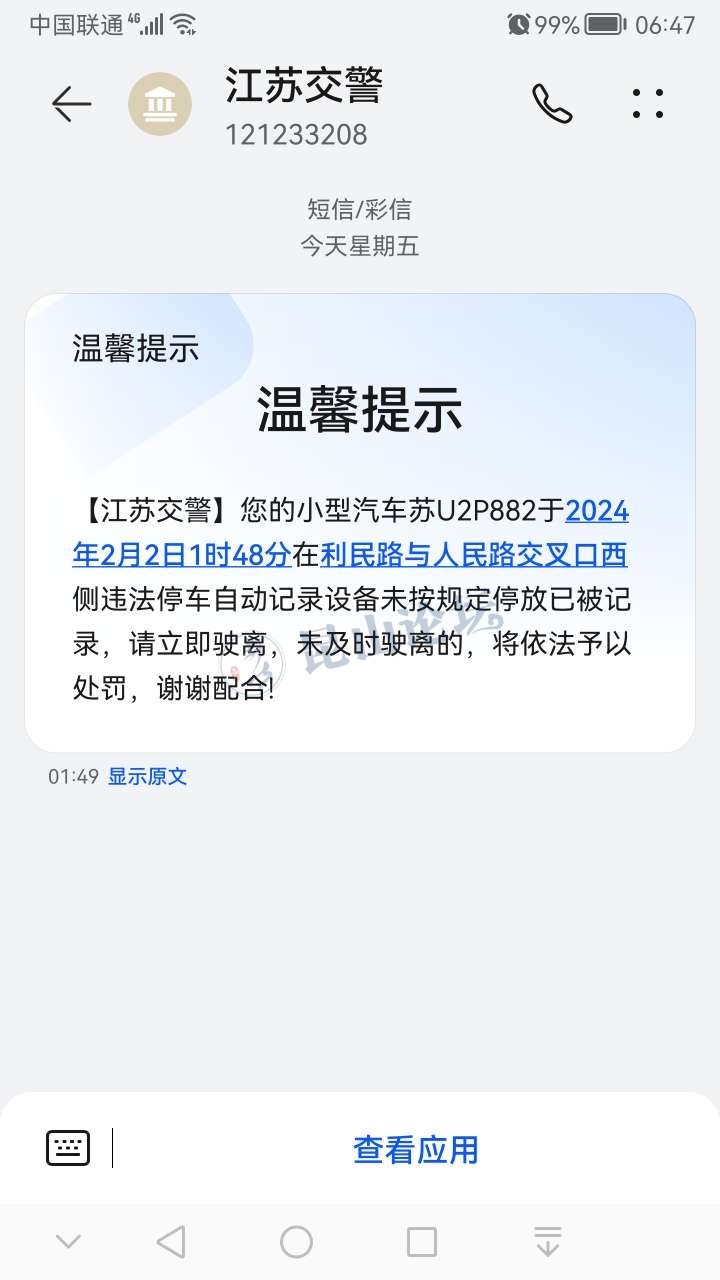Go back from the 江苏交警 conversation
Screen dimensions: 720x1280
tap(71, 104)
